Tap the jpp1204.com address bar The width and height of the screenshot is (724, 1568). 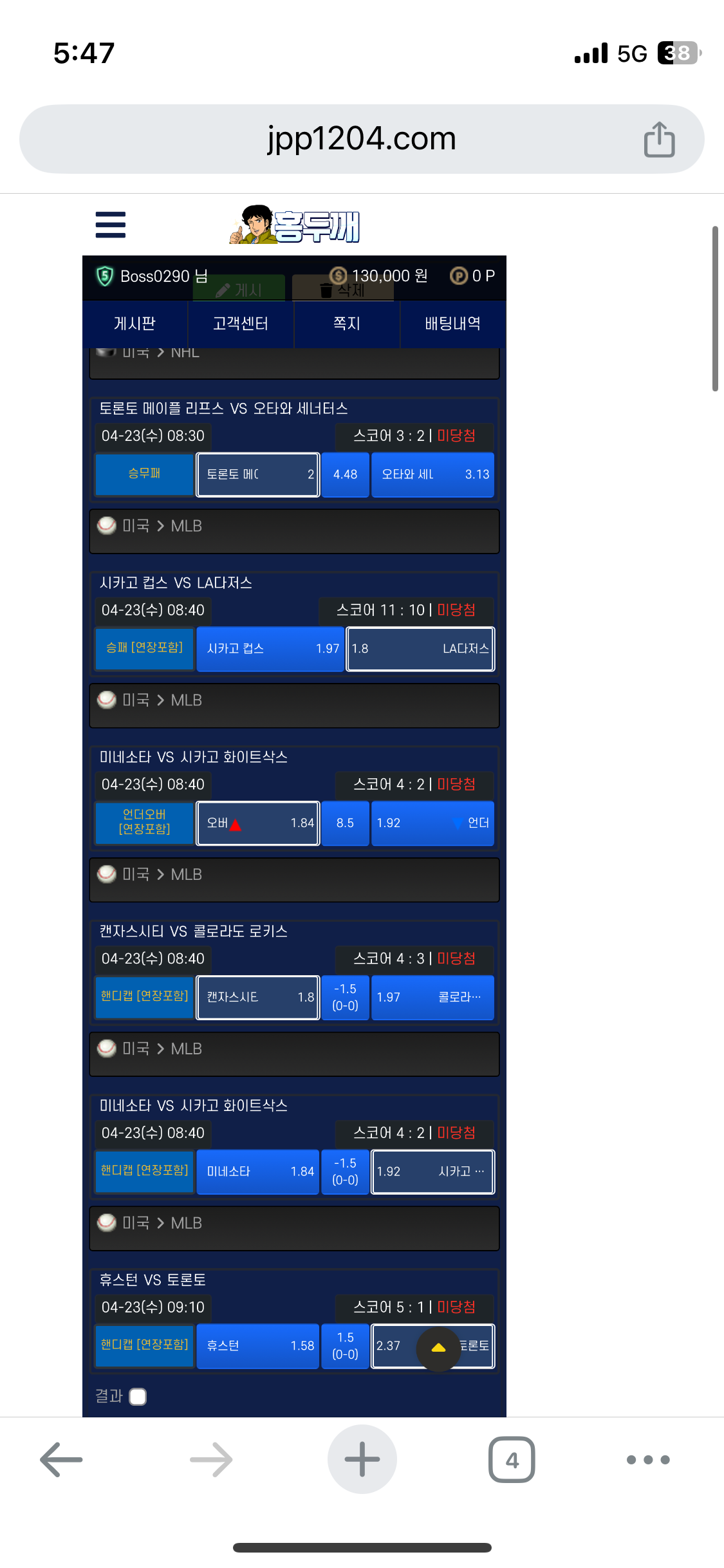[x=361, y=139]
